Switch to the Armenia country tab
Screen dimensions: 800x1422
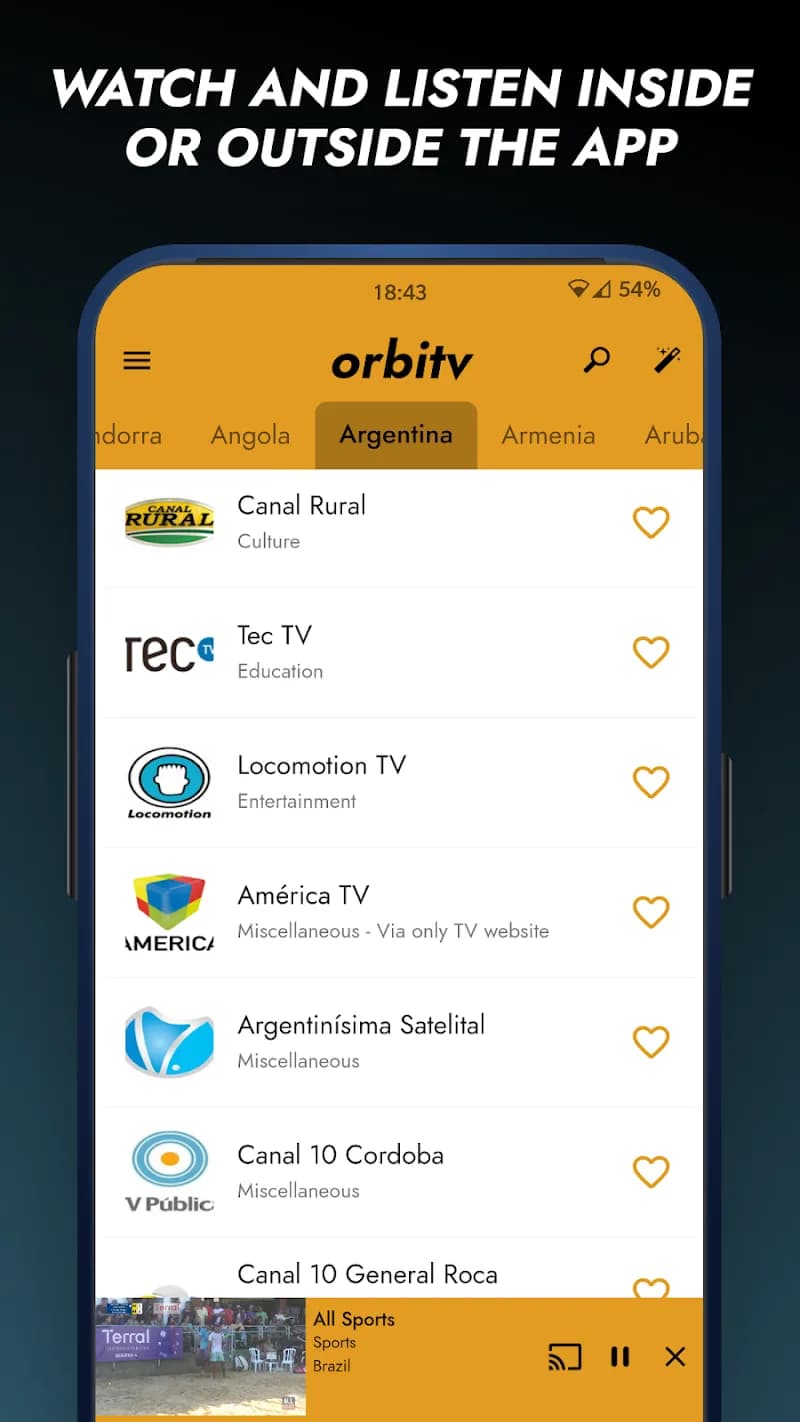click(548, 435)
